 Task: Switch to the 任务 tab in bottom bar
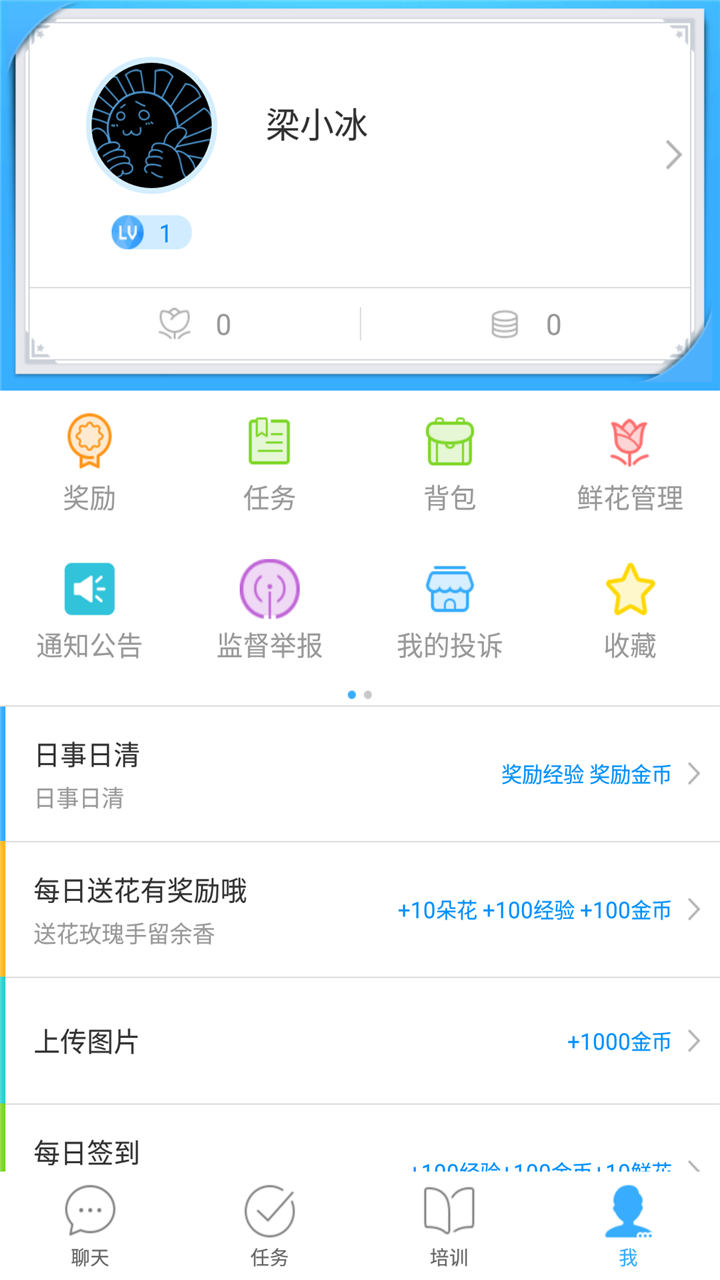pyautogui.click(x=269, y=1227)
